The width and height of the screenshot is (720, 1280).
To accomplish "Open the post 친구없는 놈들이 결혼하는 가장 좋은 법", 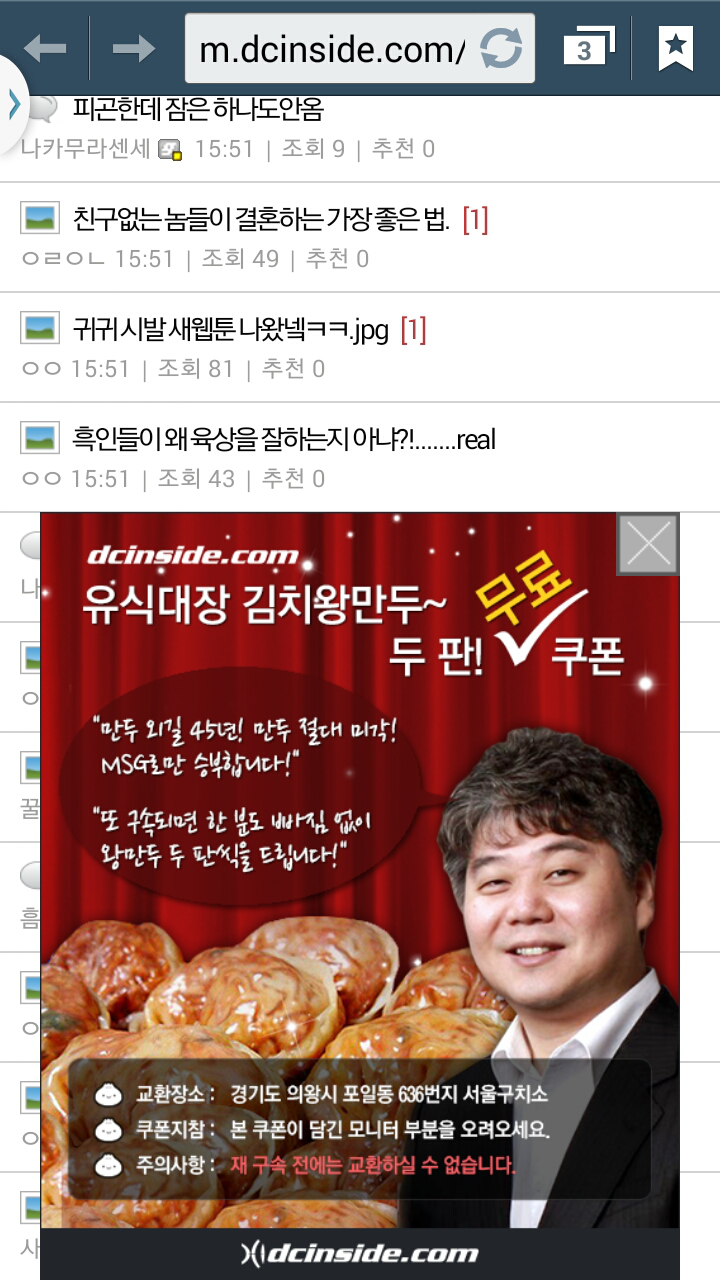I will pos(262,218).
